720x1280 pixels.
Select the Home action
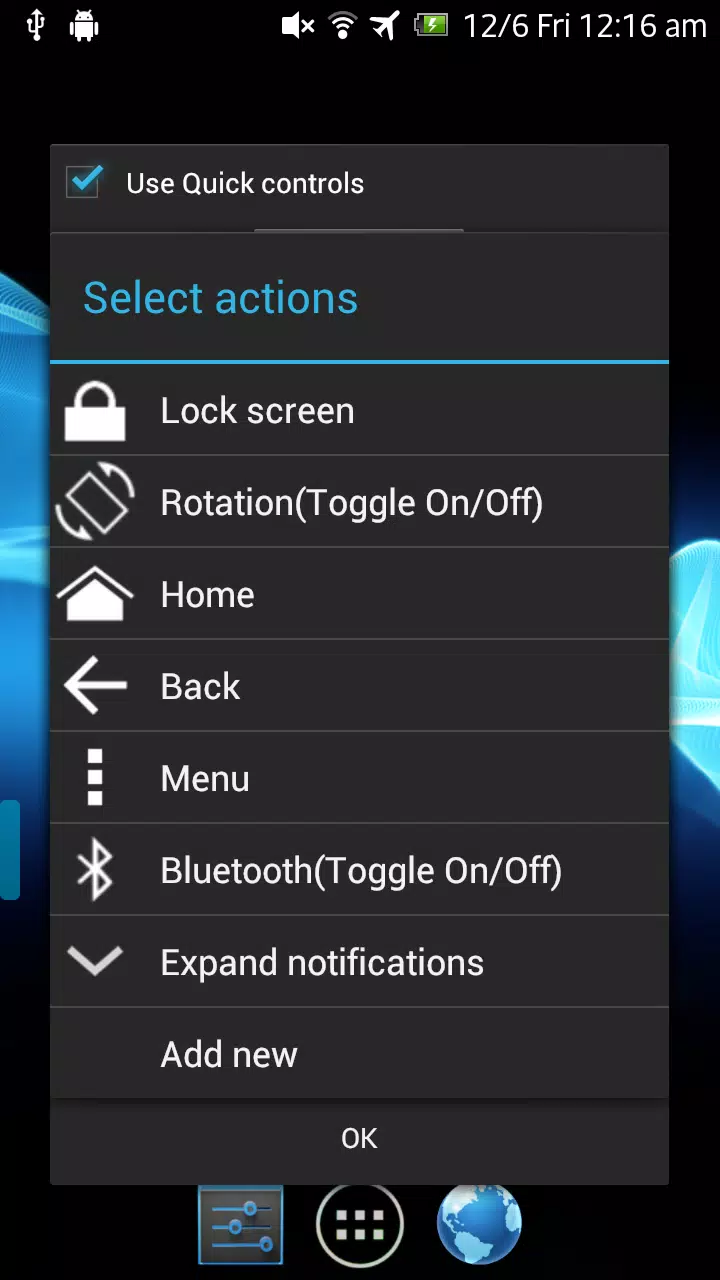click(x=359, y=594)
